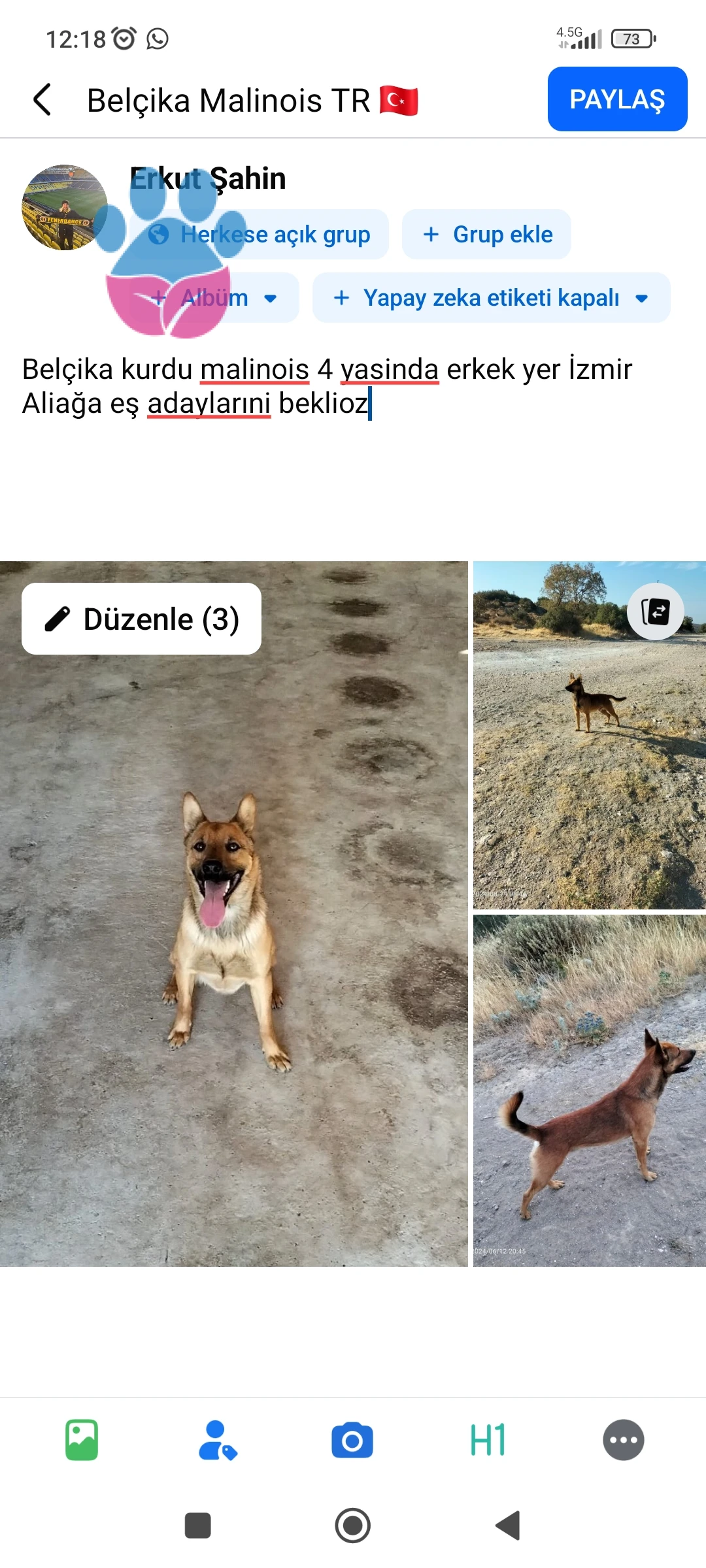706x1568 pixels.
Task: Tap the post text to edit it
Action: tap(327, 387)
